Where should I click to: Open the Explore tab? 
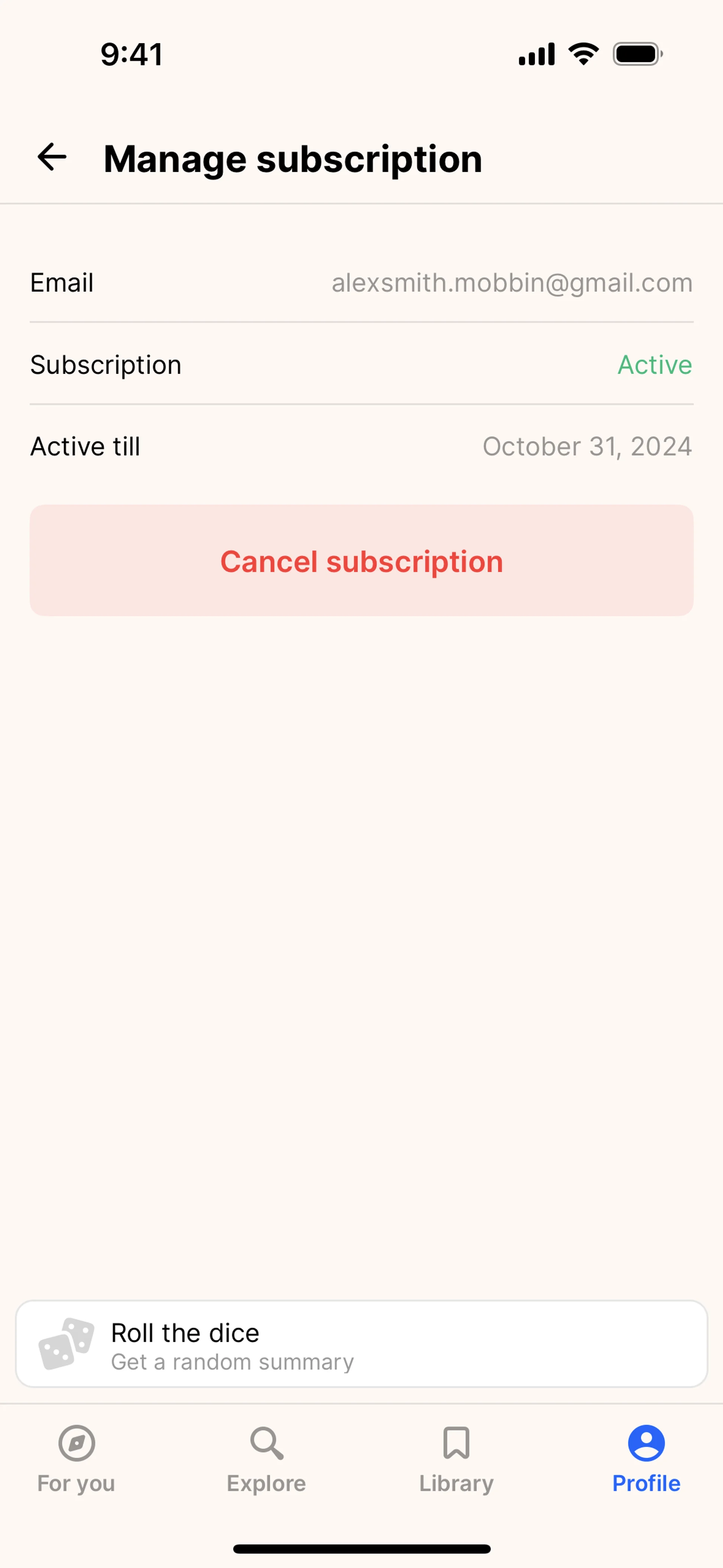click(267, 1459)
